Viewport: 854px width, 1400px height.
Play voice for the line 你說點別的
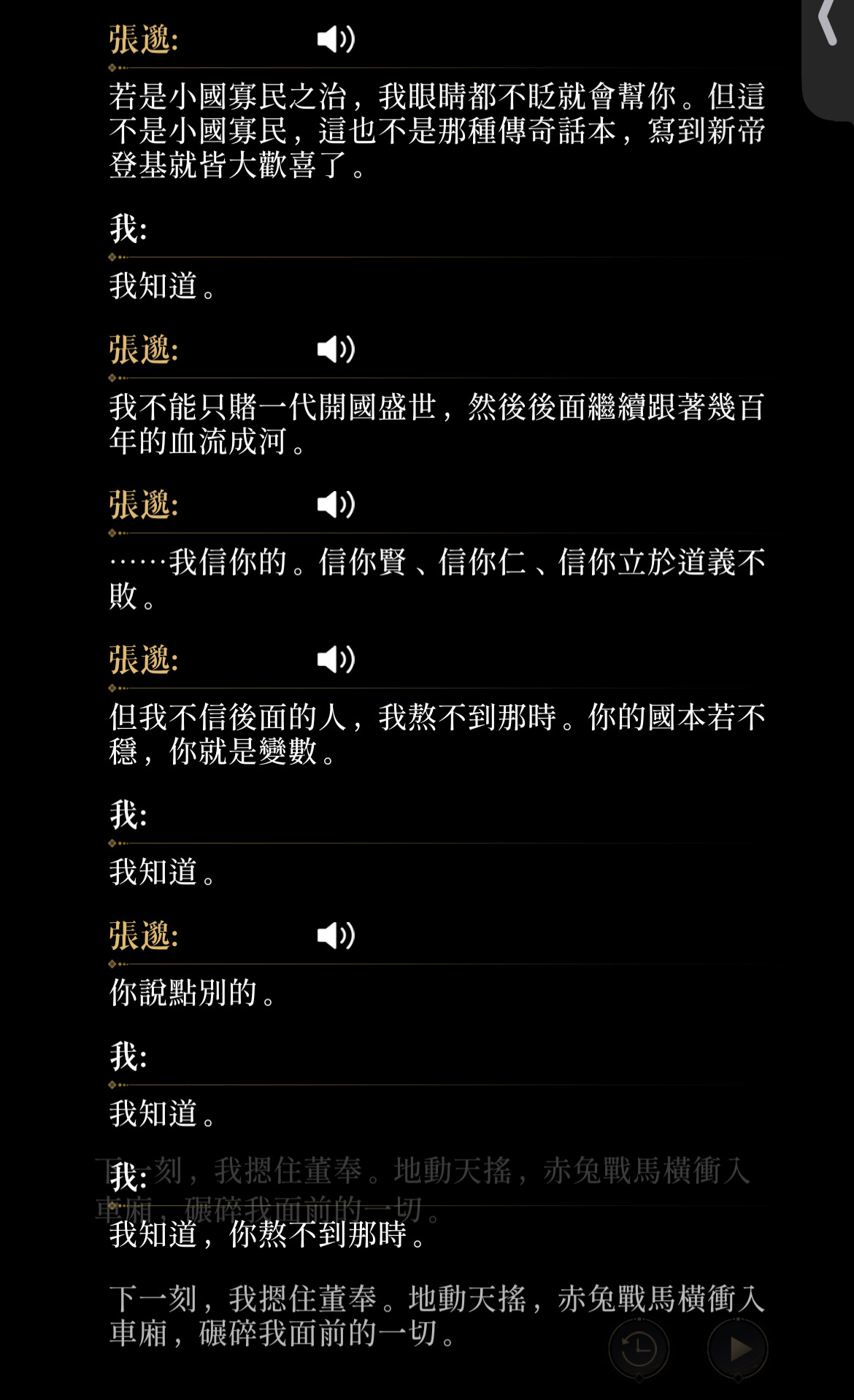pos(336,936)
